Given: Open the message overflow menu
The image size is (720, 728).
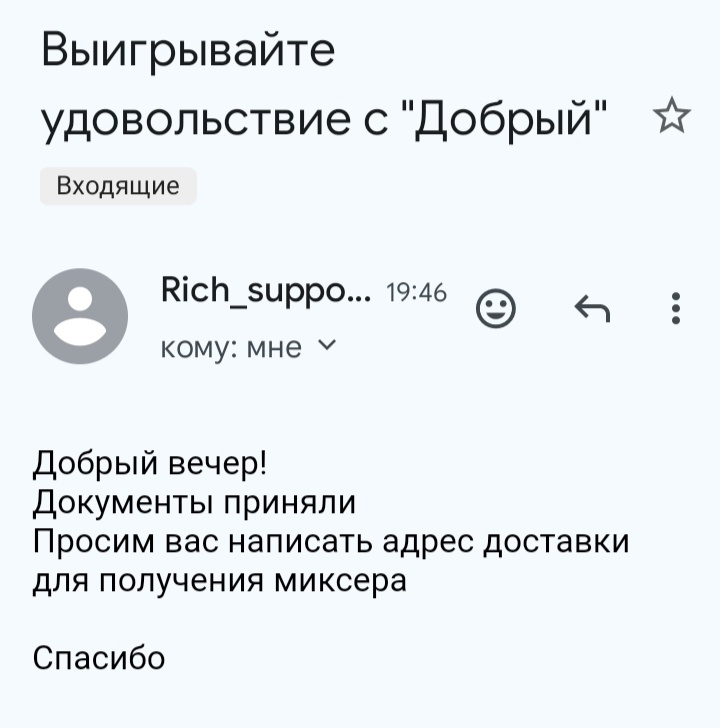Looking at the screenshot, I should point(677,310).
